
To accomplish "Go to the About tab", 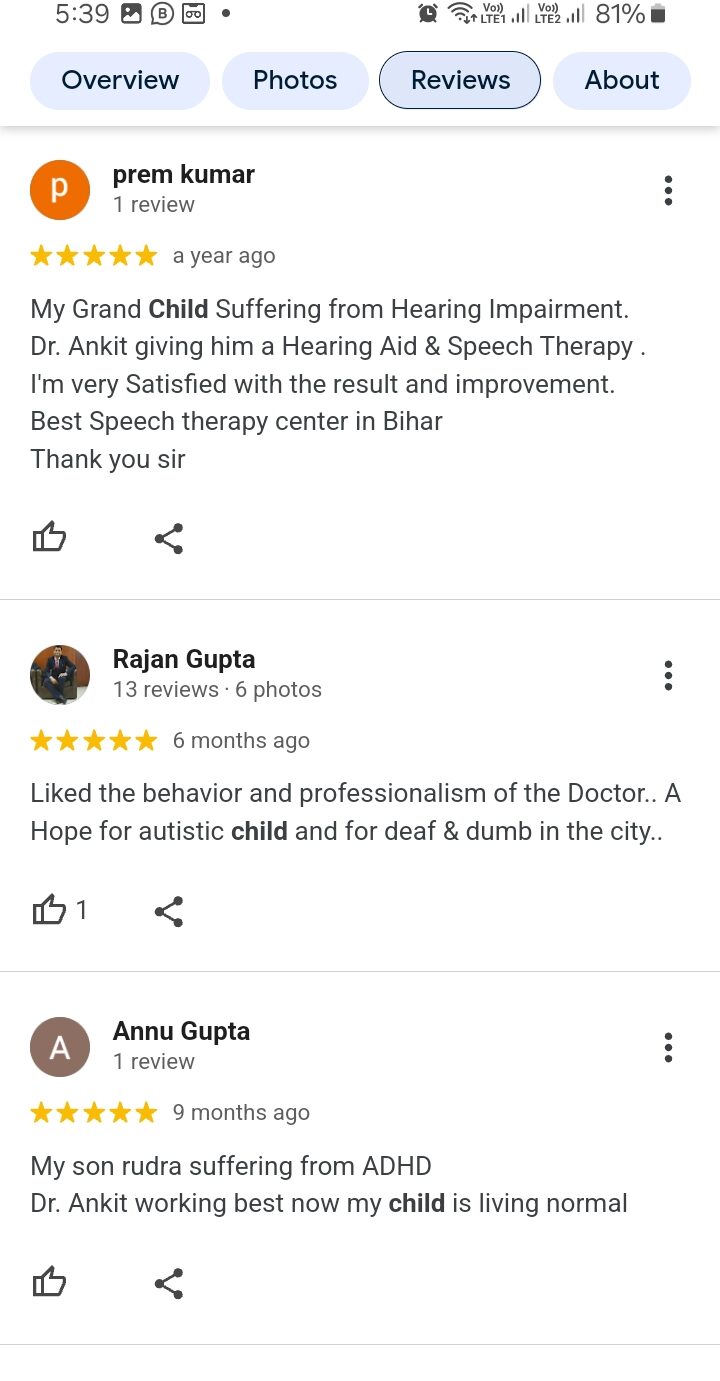I will (622, 80).
